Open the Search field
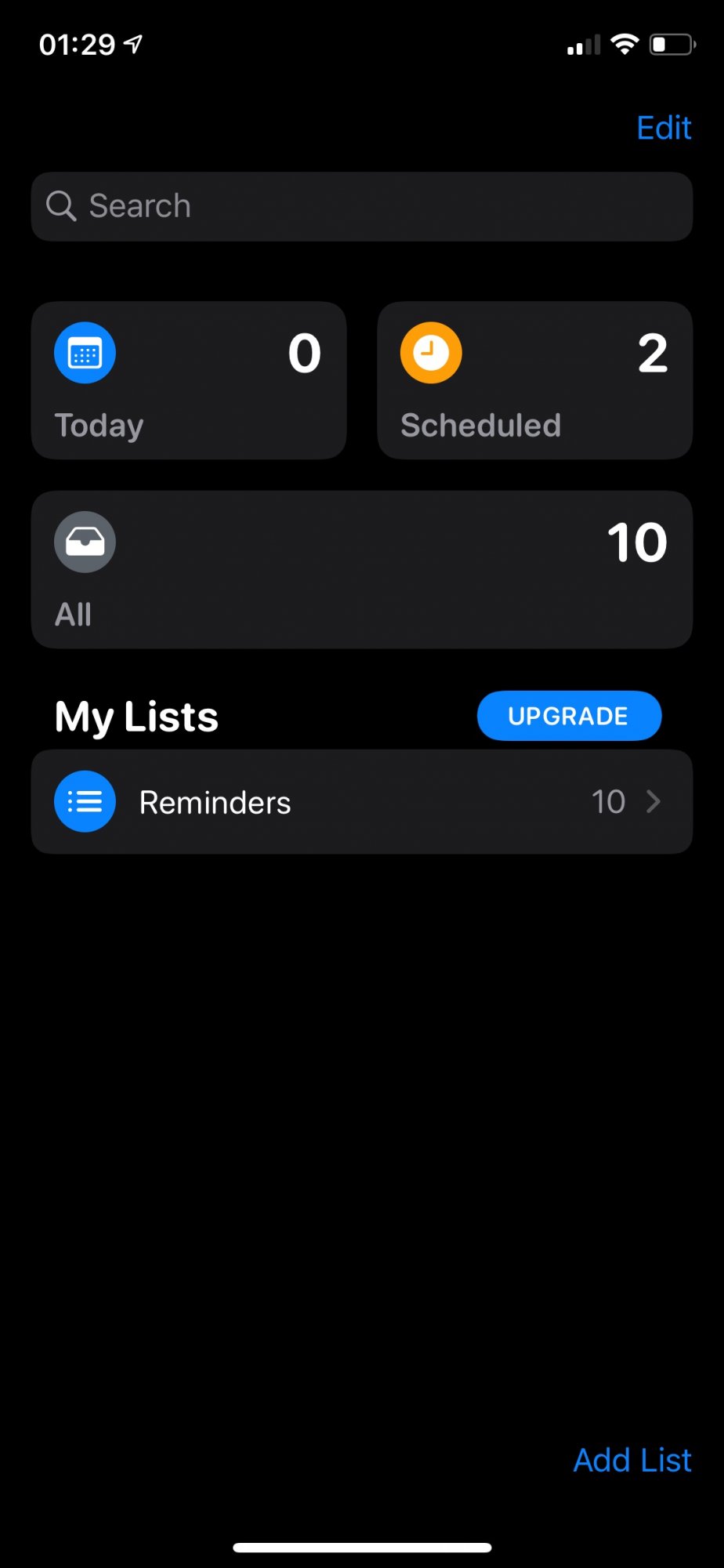The width and height of the screenshot is (724, 1568). (361, 206)
